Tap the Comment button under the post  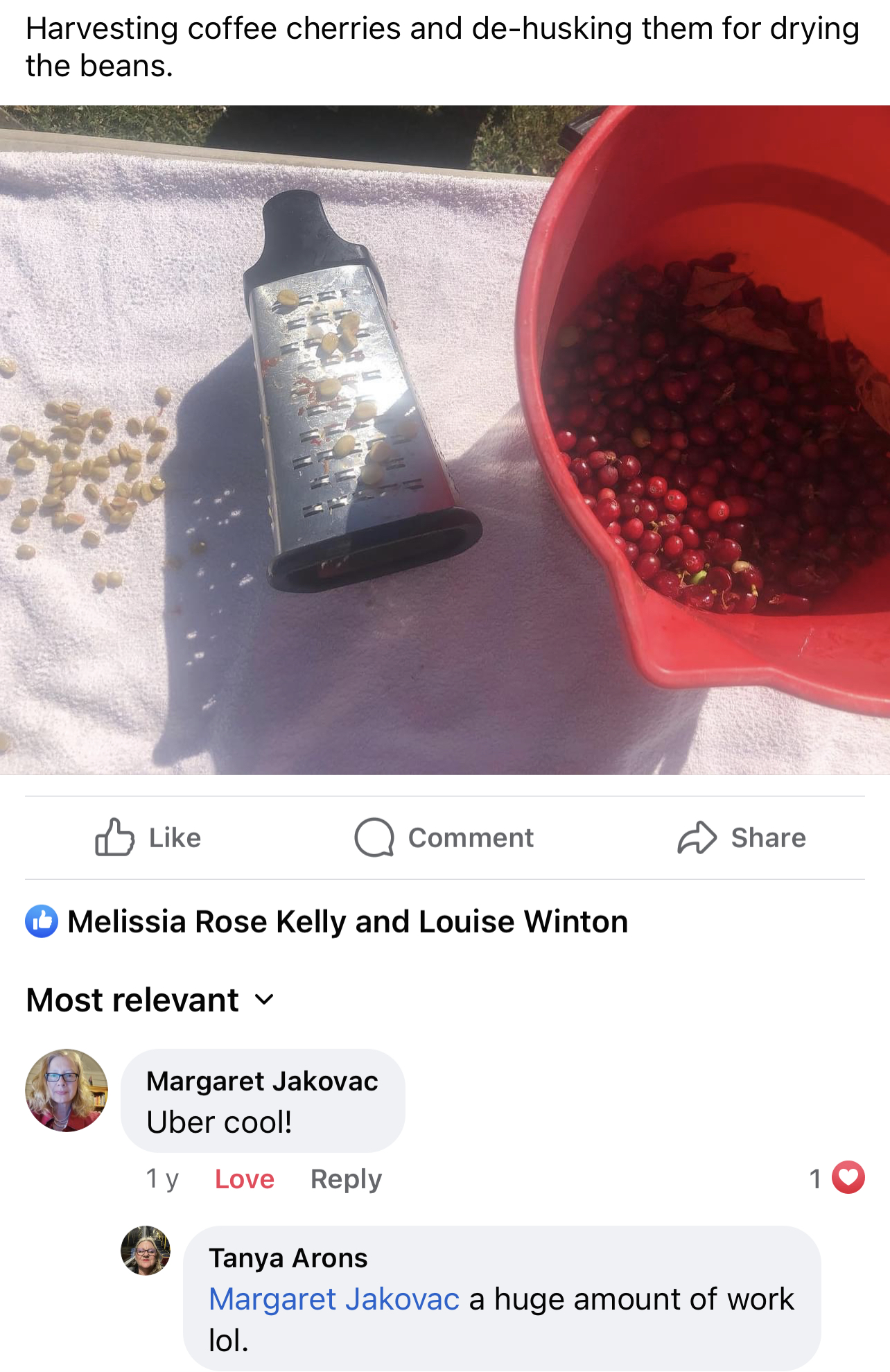point(444,837)
